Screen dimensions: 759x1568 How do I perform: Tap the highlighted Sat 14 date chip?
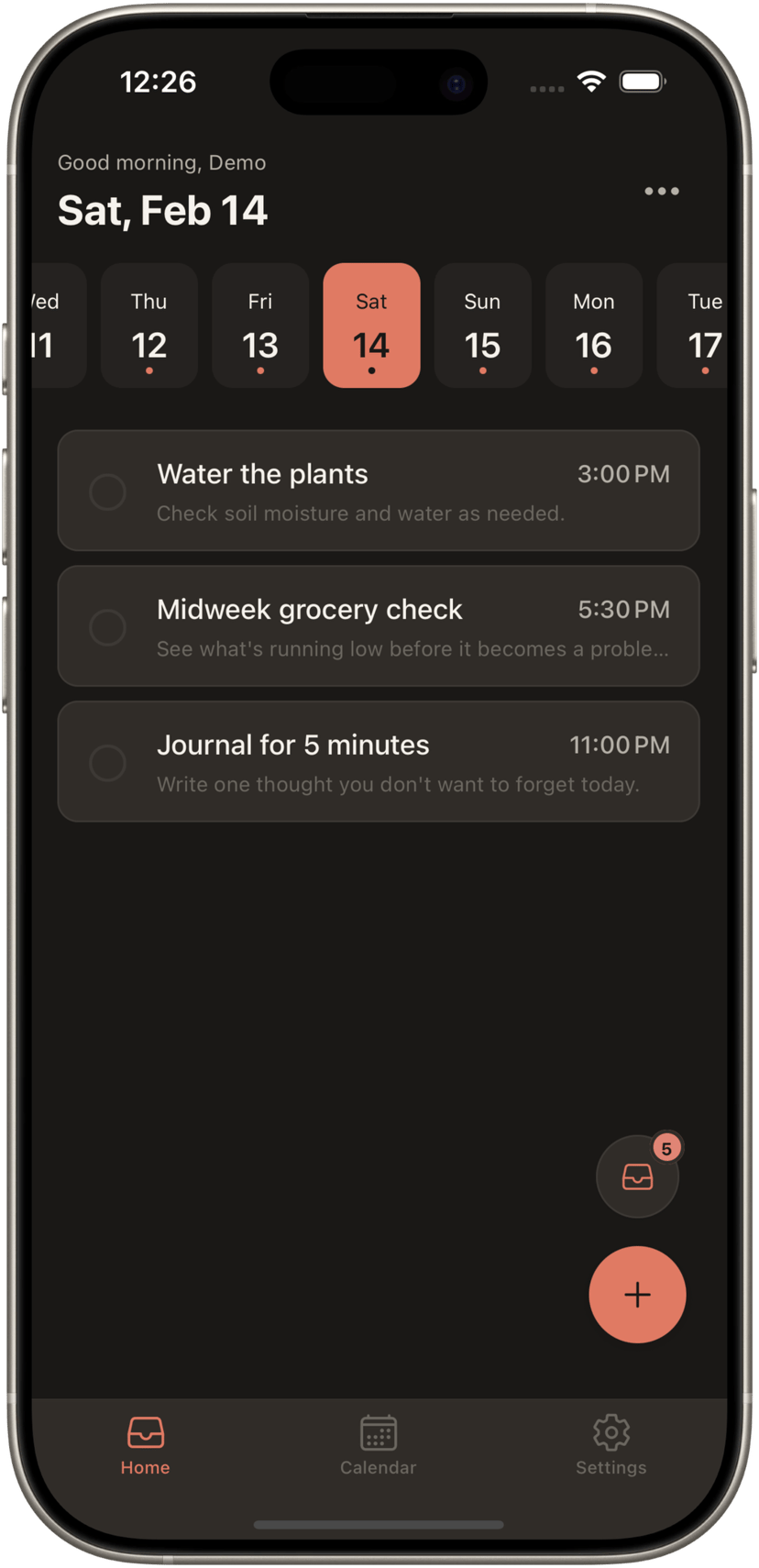pos(371,326)
